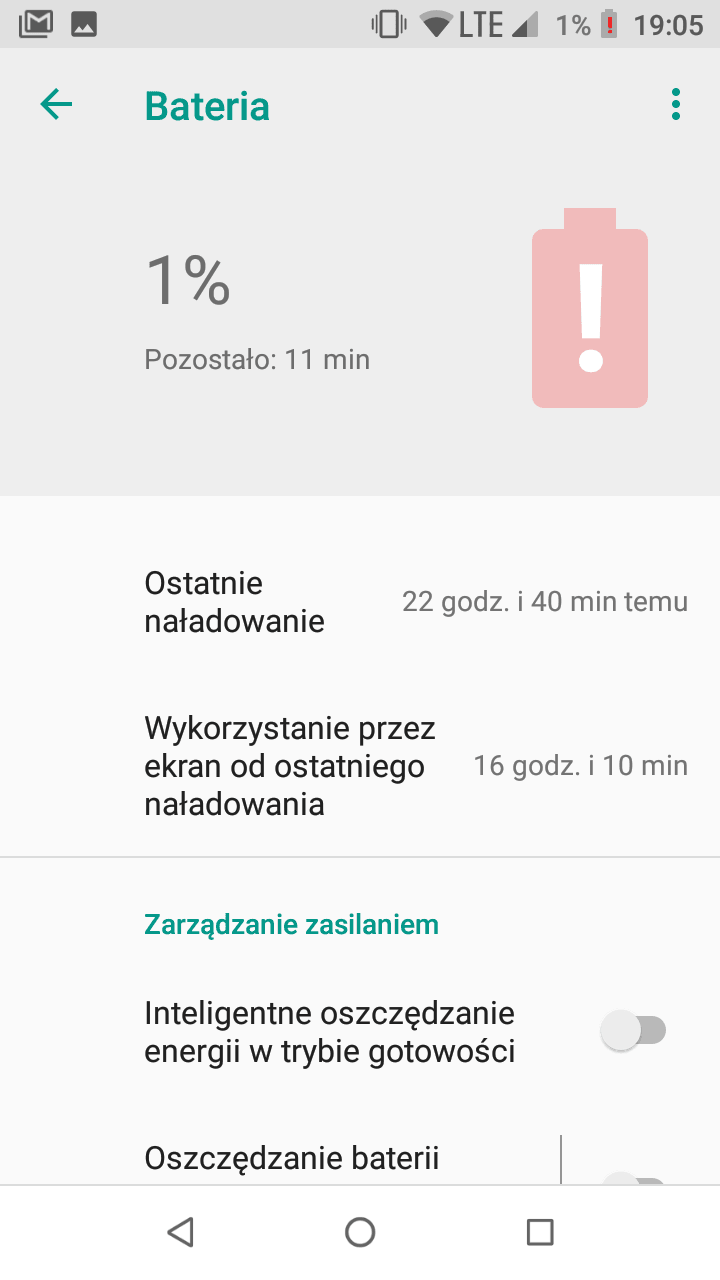Go back using the arrow beside Bateria
720x1280 pixels.
click(56, 104)
